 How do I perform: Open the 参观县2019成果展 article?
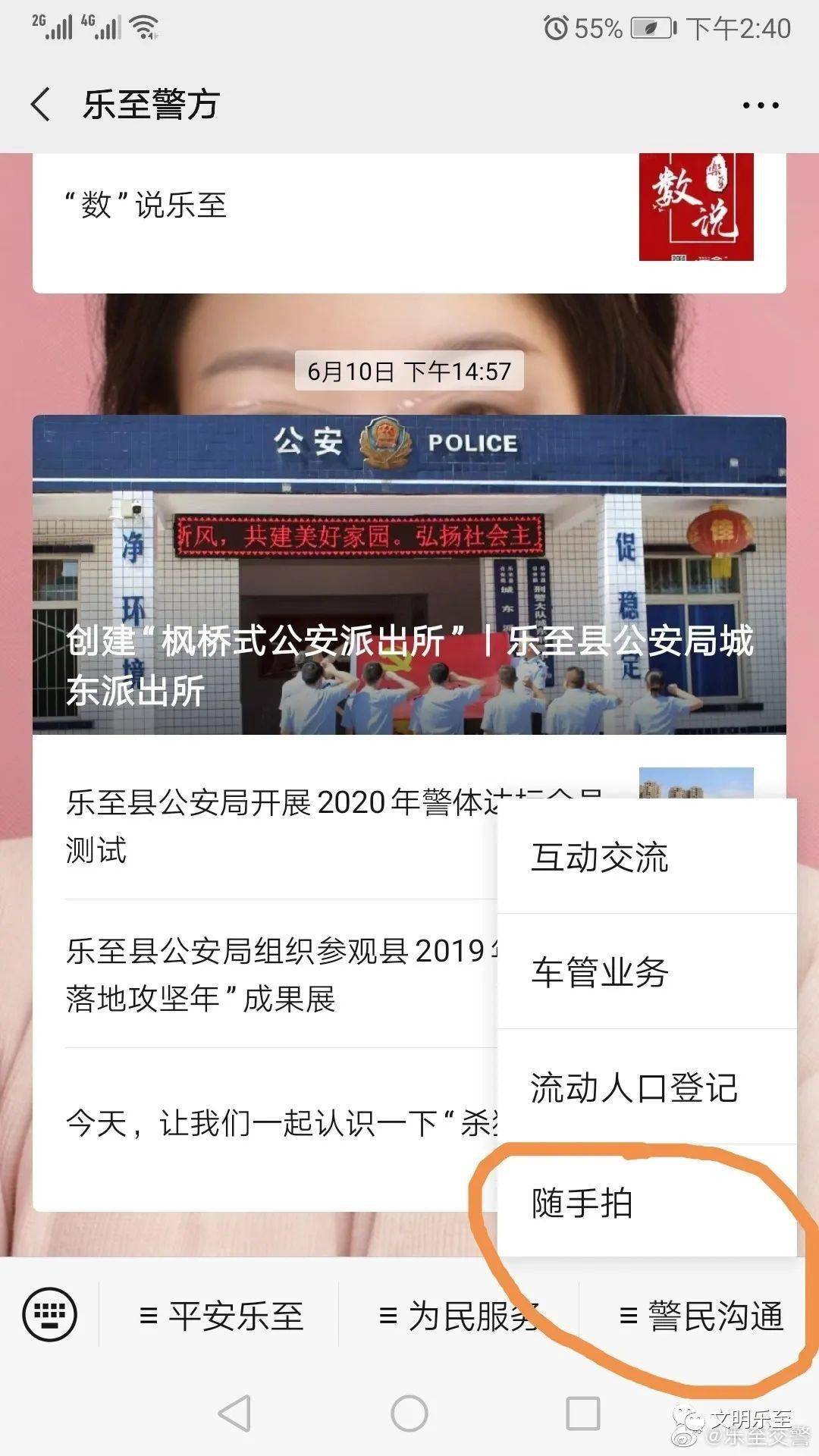(273, 974)
